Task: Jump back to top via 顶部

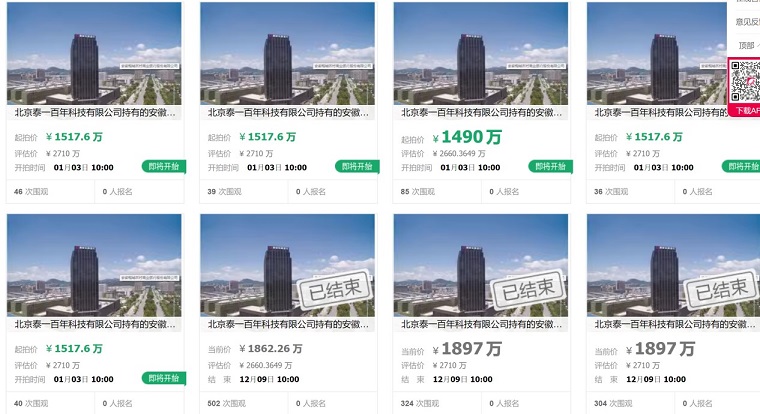Action: point(746,45)
